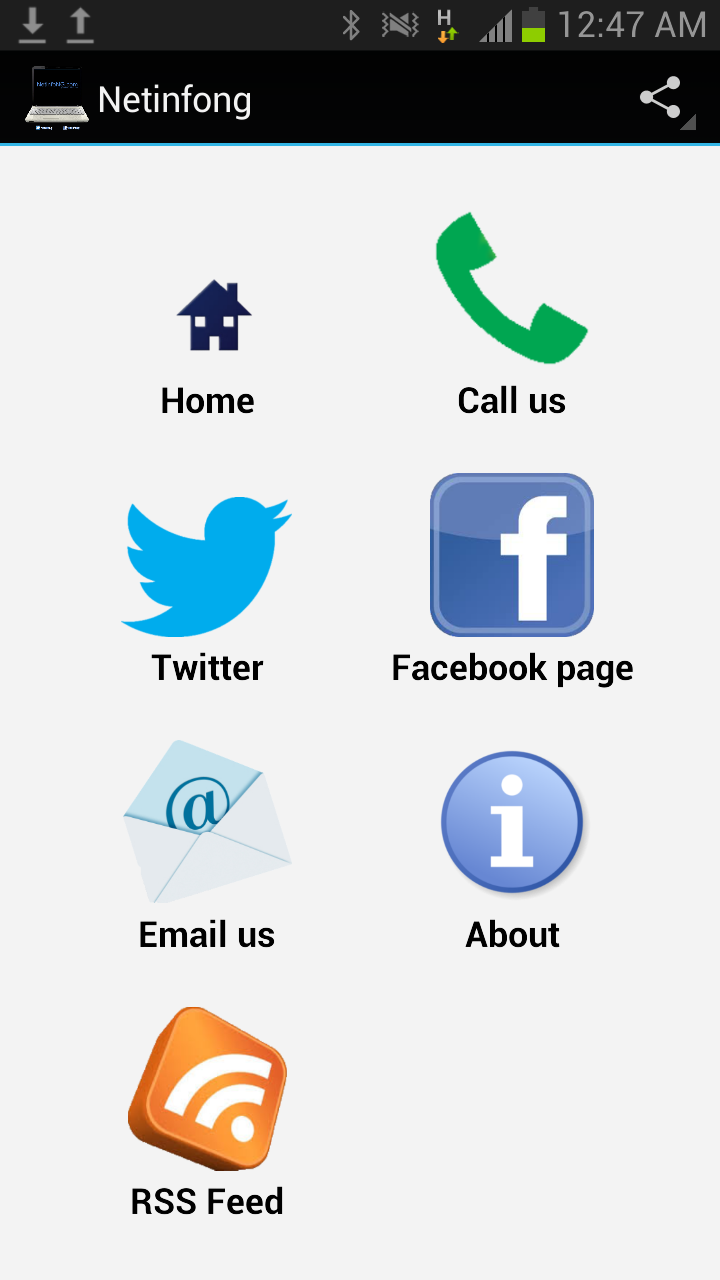Select Email us to send a message

coord(207,845)
